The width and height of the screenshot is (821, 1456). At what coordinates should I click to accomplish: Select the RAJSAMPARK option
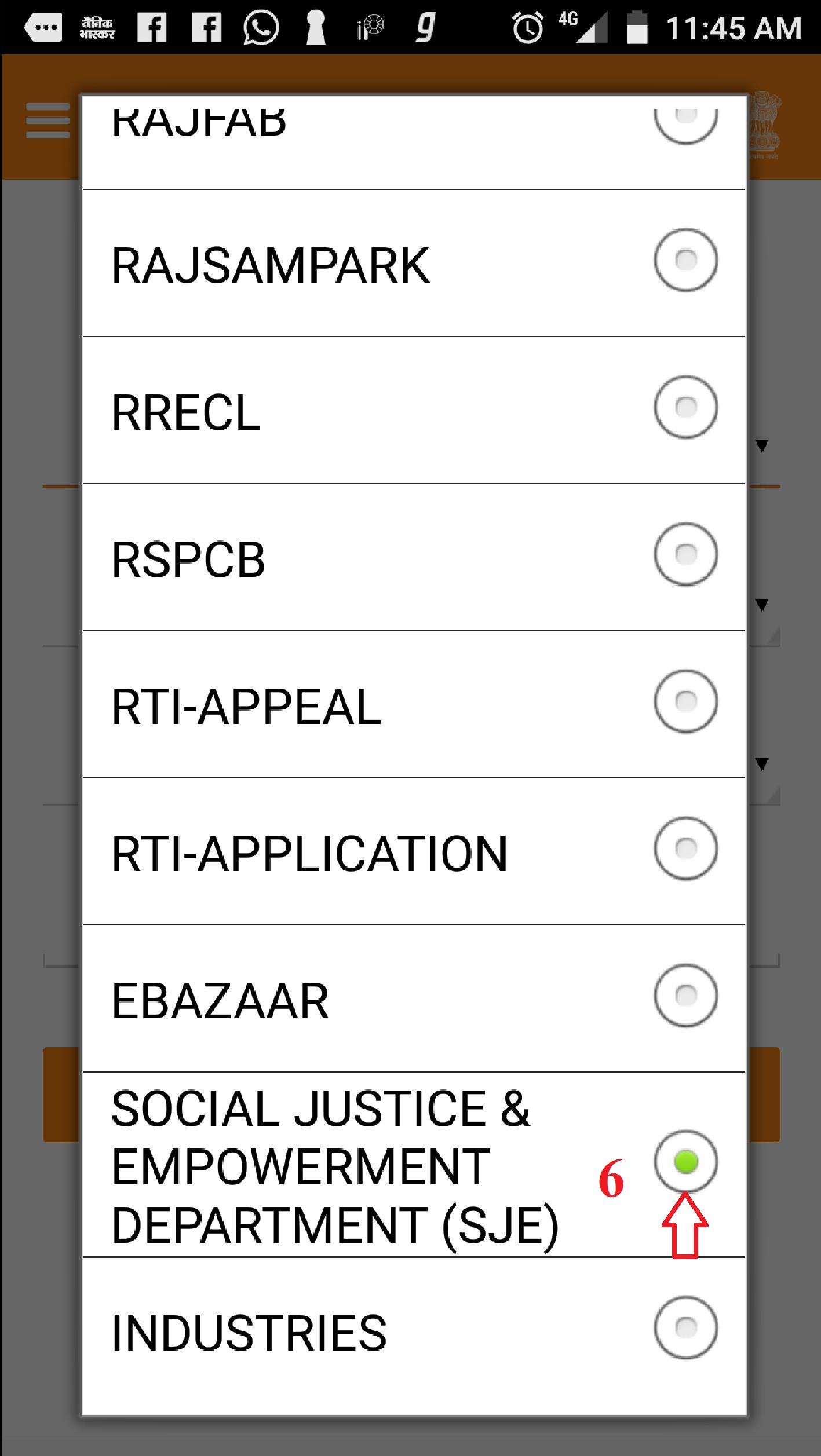[x=414, y=264]
